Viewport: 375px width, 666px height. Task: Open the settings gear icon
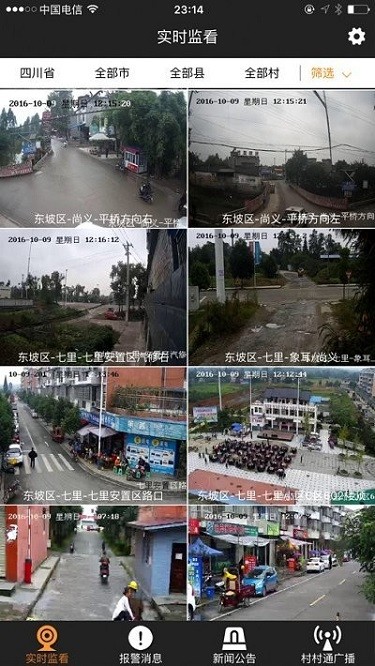point(356,37)
